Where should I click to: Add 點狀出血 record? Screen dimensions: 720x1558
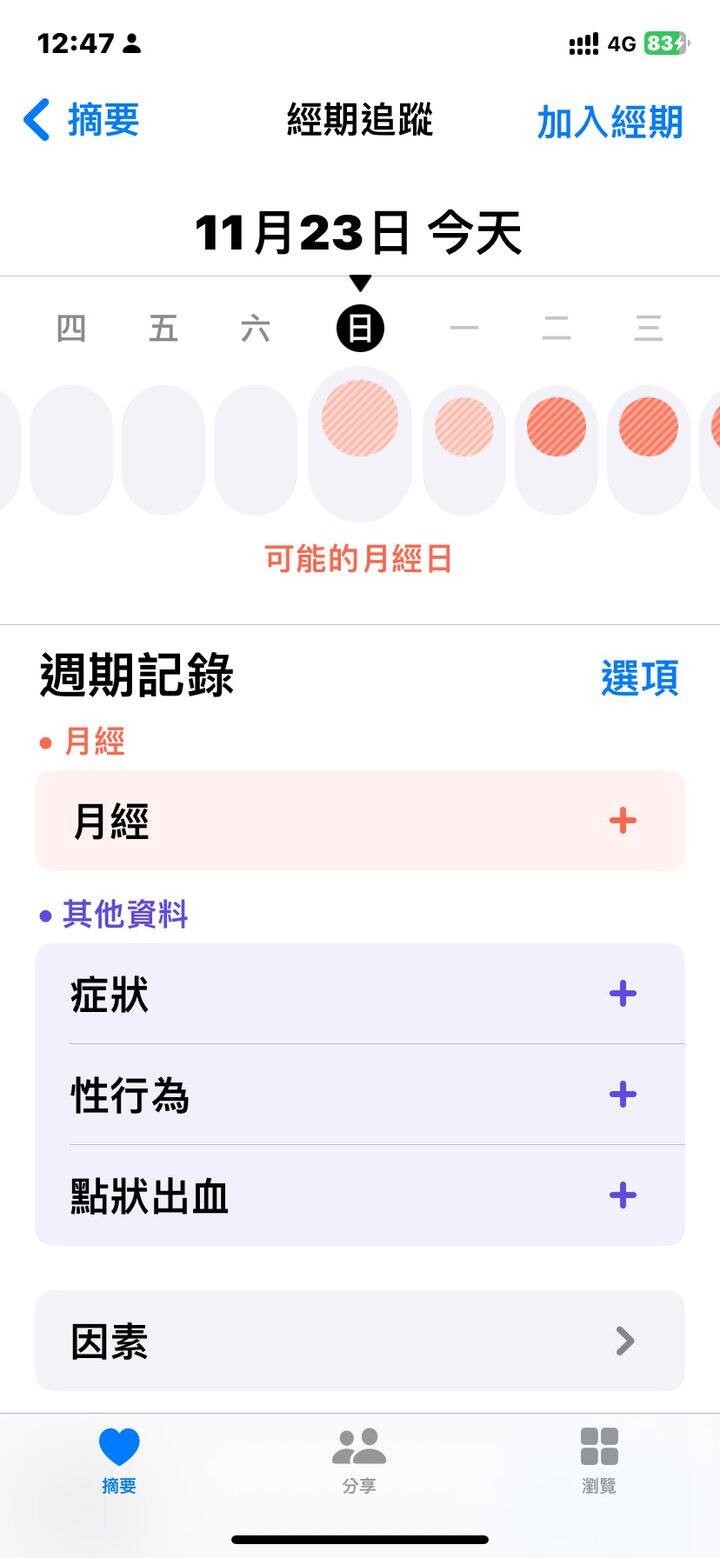[x=622, y=1195]
